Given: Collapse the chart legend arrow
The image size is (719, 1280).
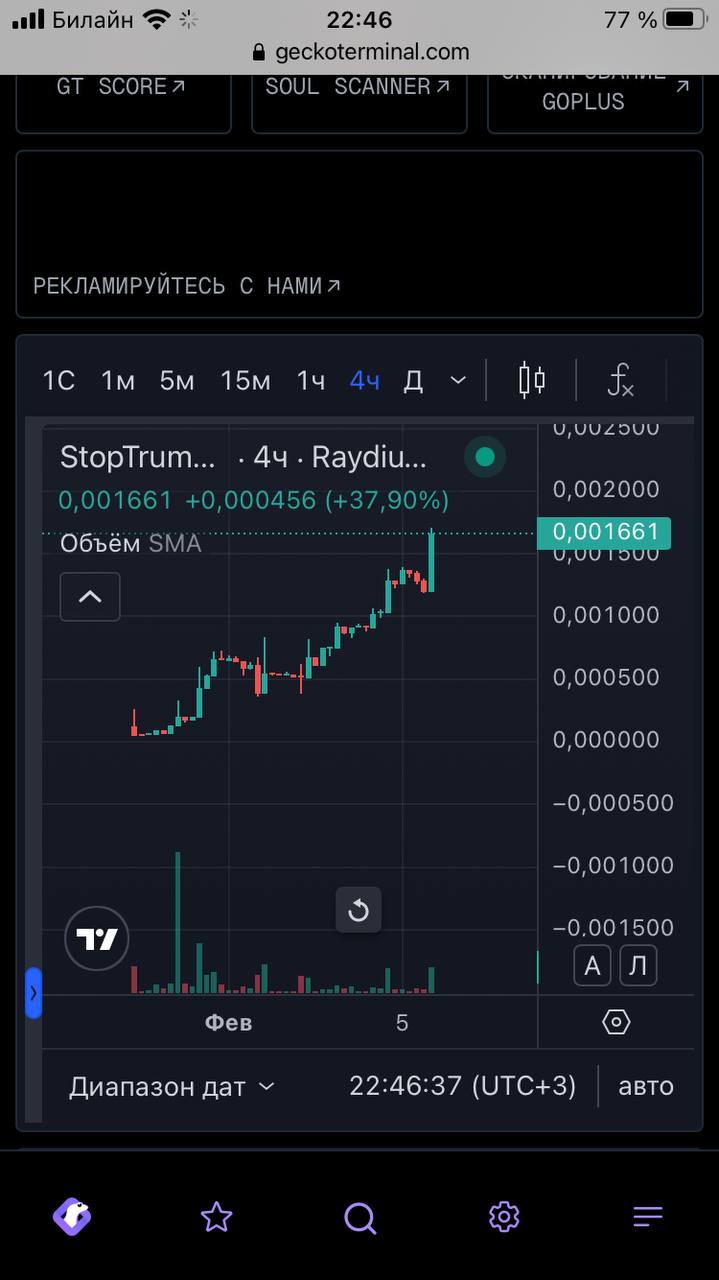Looking at the screenshot, I should click(x=90, y=597).
